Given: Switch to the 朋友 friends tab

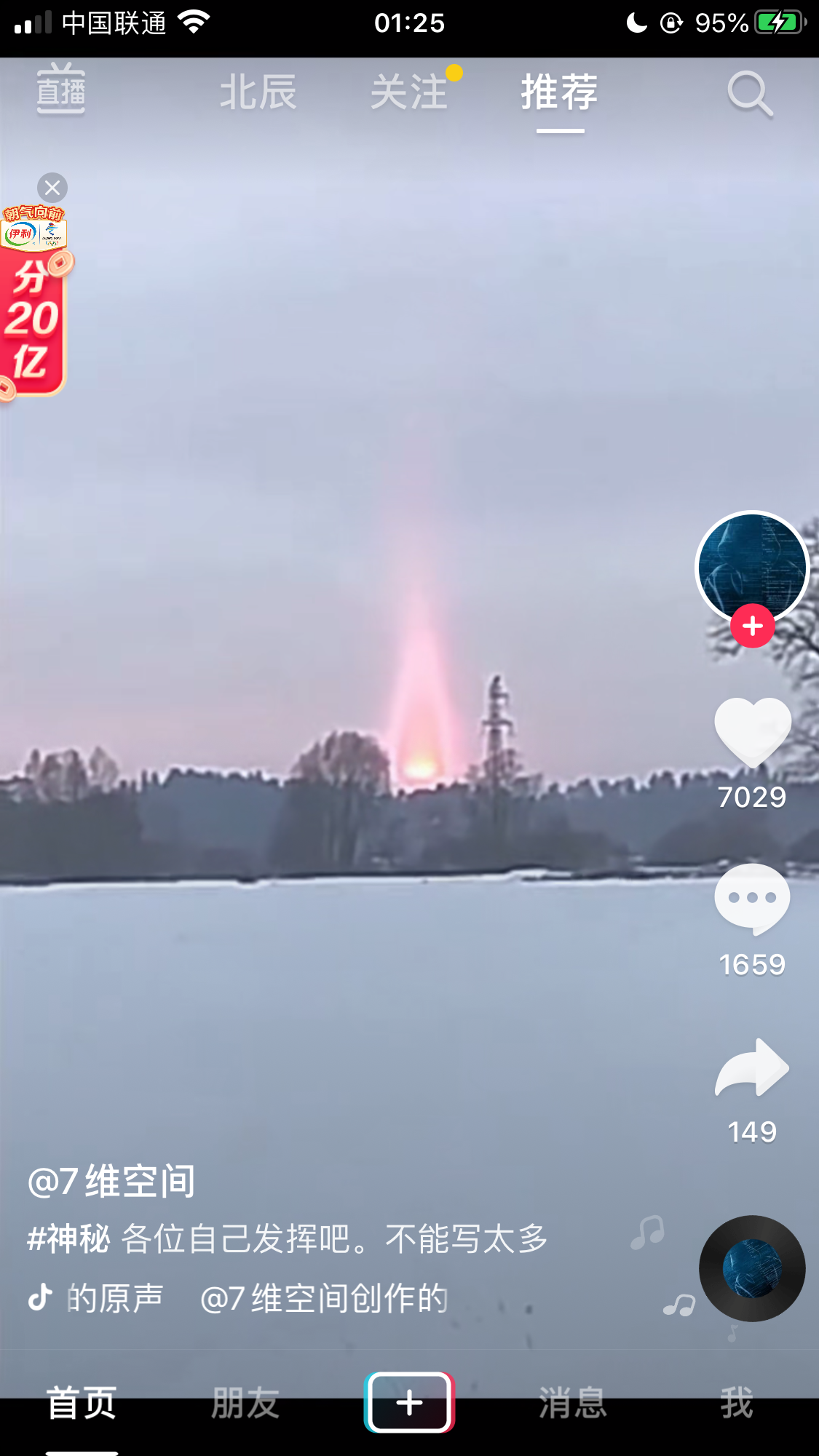Looking at the screenshot, I should (x=245, y=1403).
